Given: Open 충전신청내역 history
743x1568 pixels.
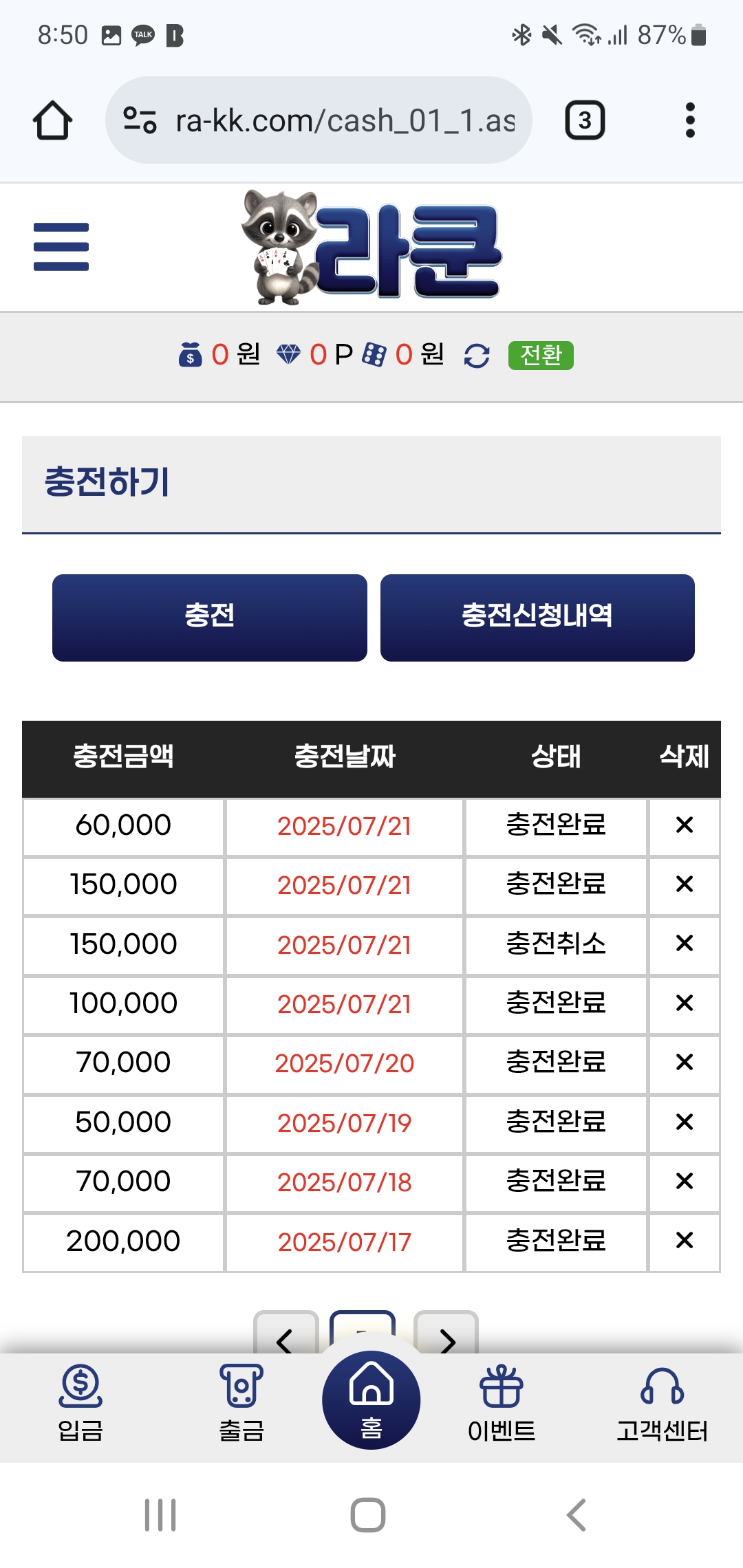Looking at the screenshot, I should pos(537,618).
